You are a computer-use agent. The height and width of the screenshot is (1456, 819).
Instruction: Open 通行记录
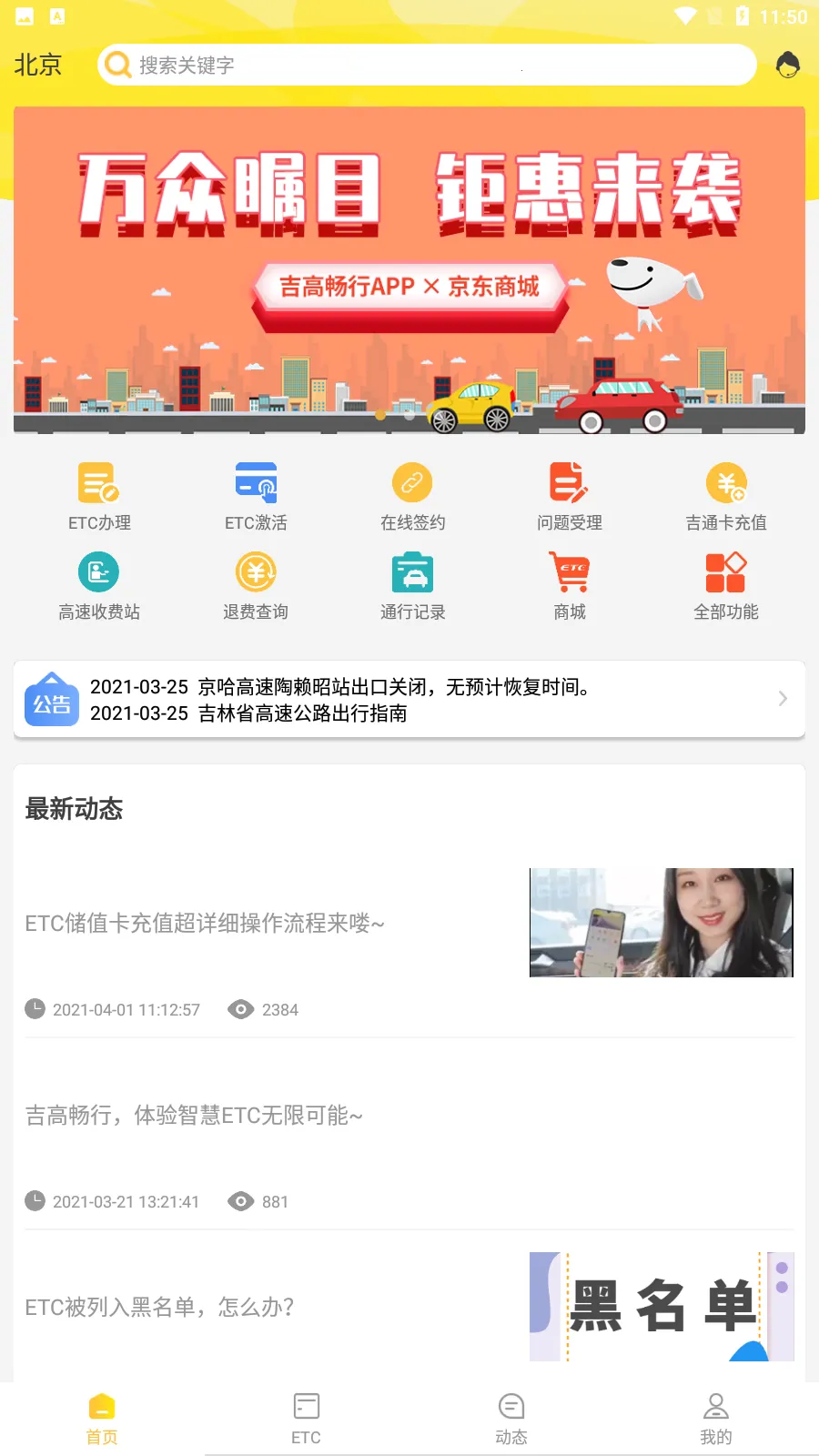(x=412, y=586)
